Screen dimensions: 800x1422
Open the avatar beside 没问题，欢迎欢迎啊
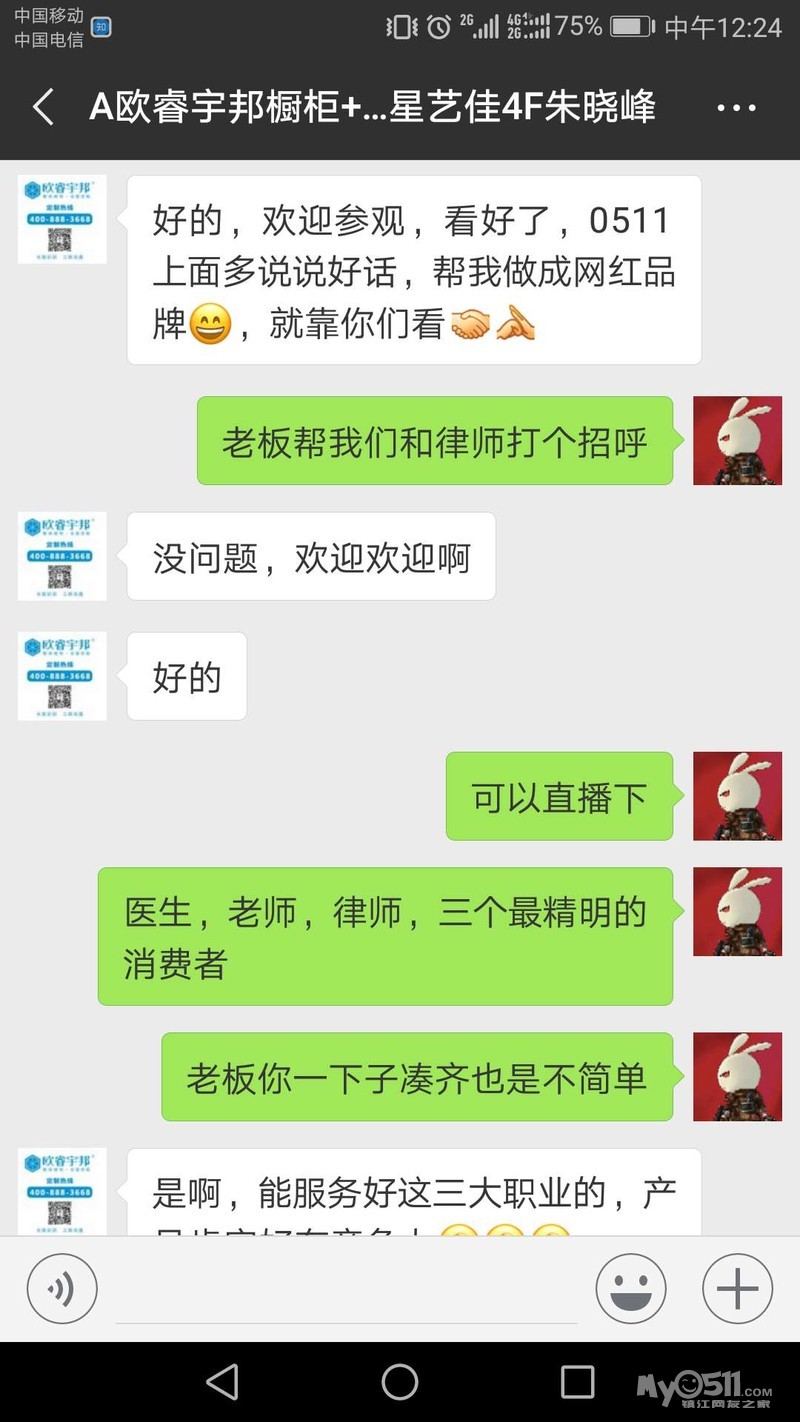[62, 556]
